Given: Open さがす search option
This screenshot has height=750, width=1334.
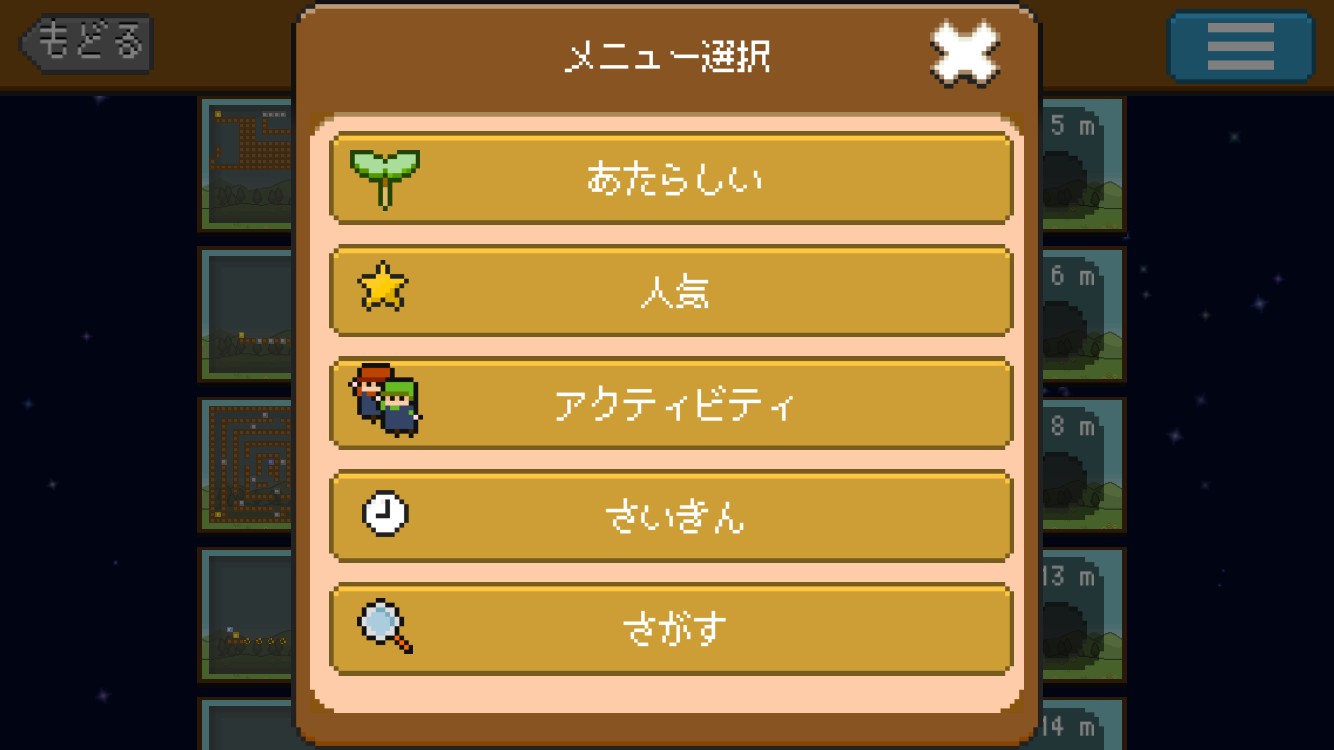Looking at the screenshot, I should pyautogui.click(x=671, y=629).
